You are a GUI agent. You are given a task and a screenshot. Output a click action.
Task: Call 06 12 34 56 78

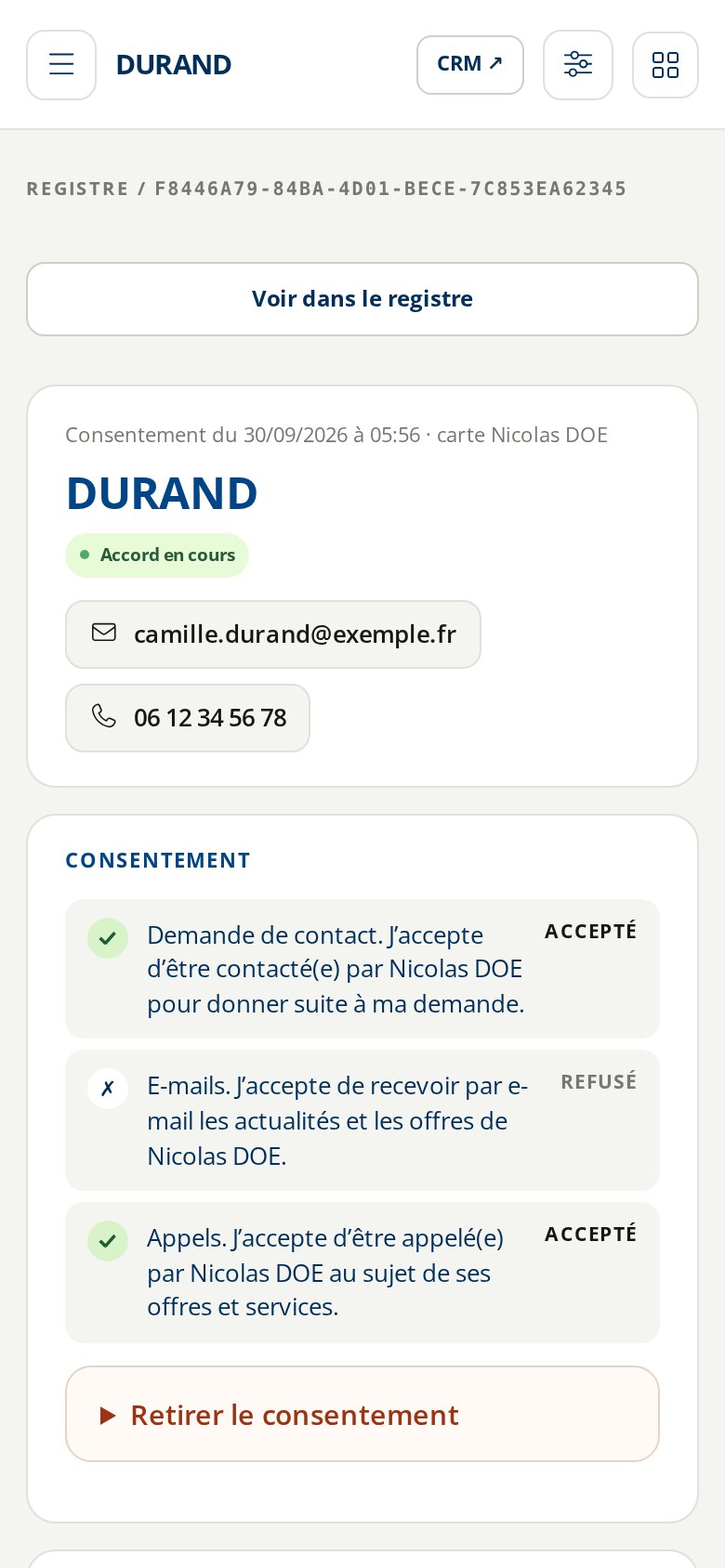188,718
